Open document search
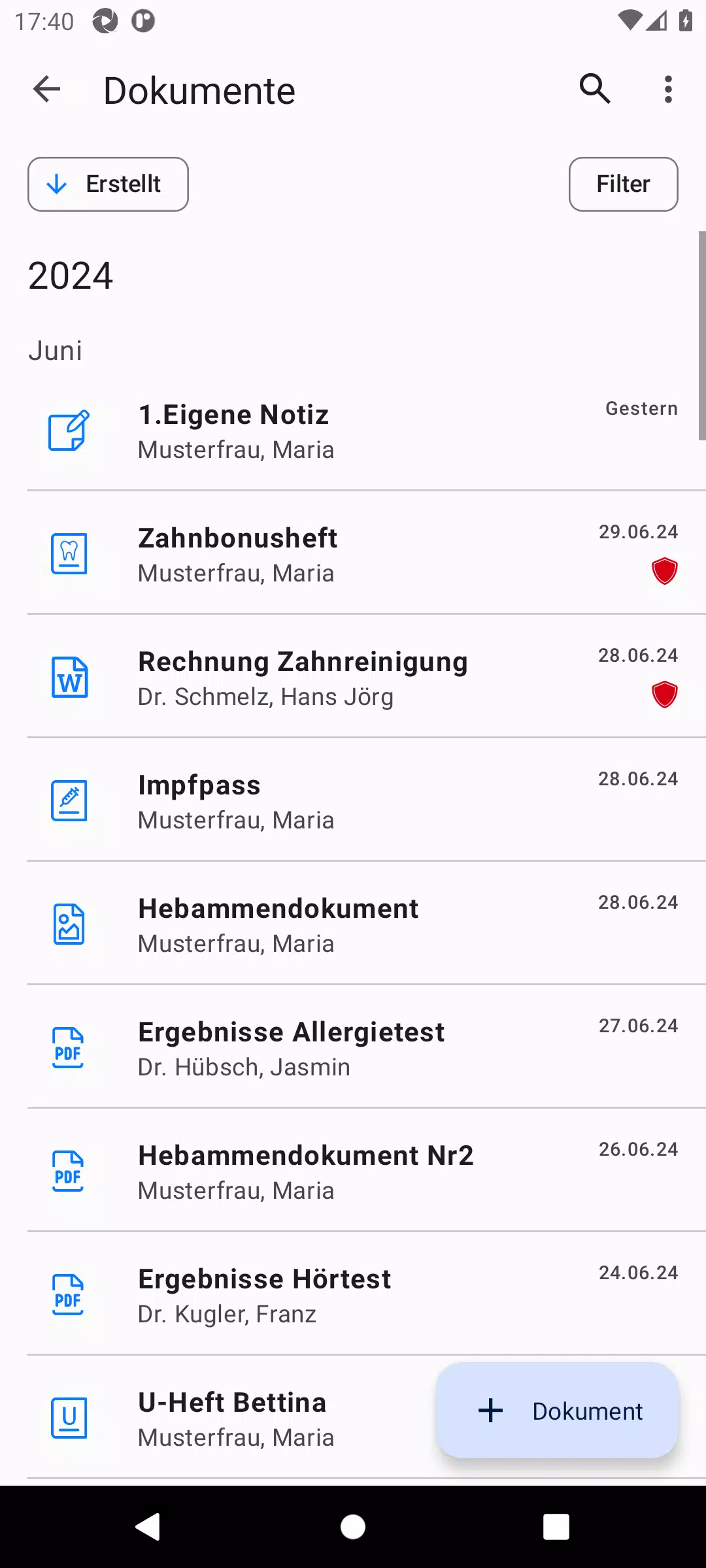 [x=595, y=90]
